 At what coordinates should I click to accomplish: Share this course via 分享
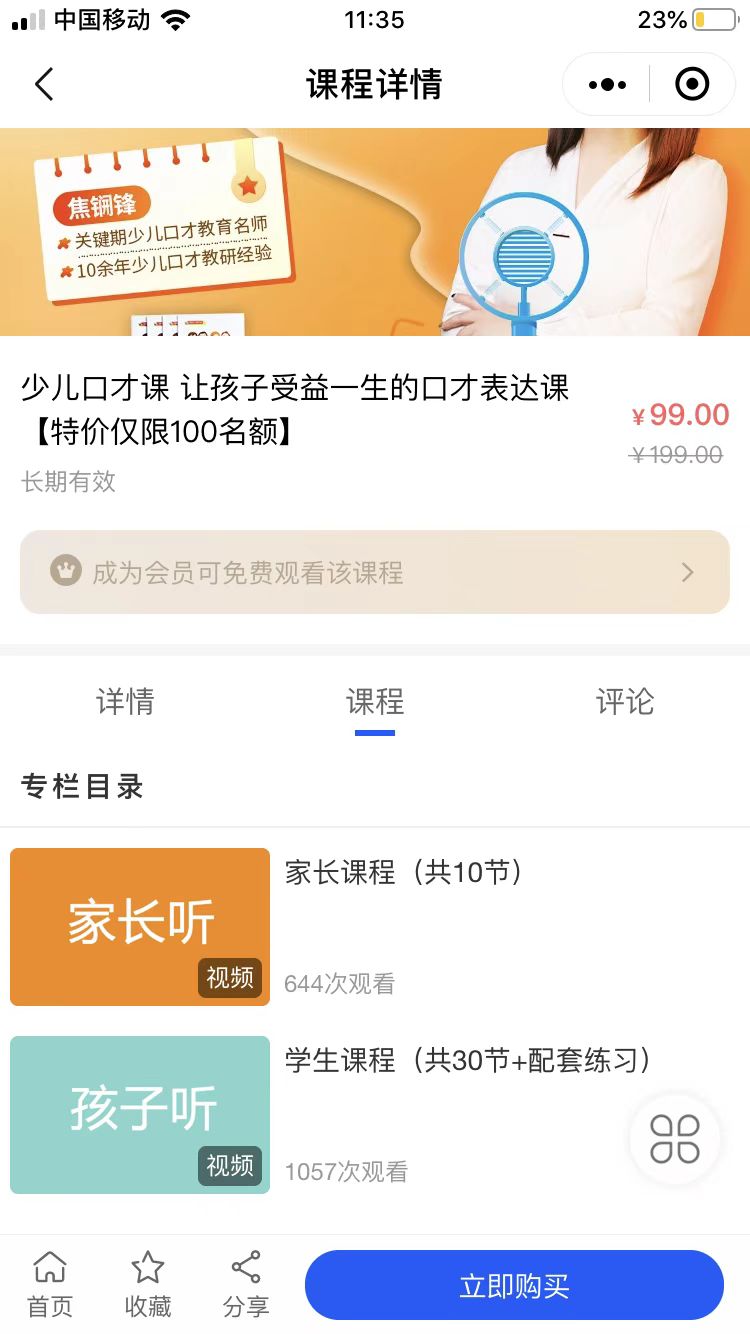[246, 1284]
